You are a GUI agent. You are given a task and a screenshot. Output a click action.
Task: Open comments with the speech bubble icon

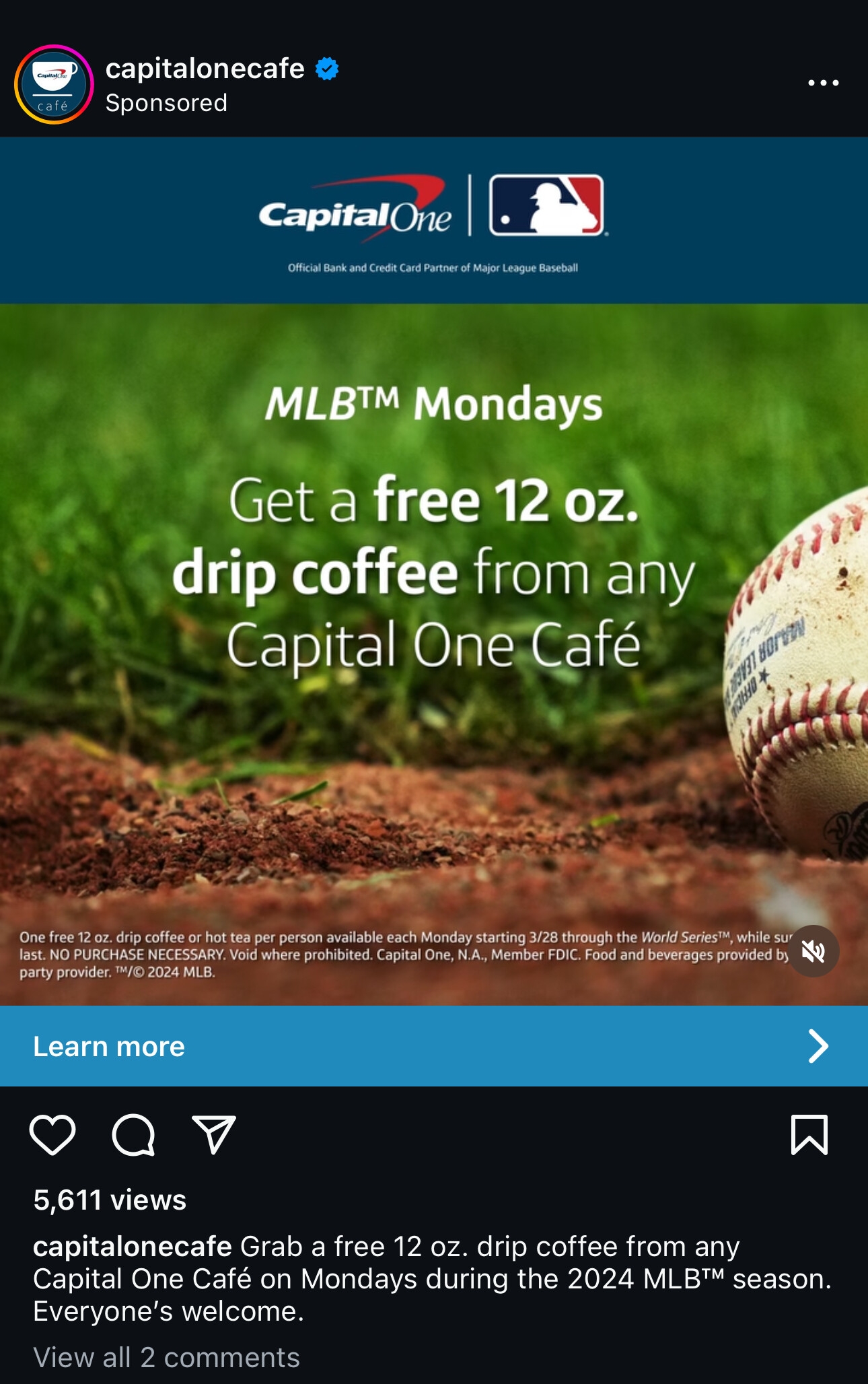tap(133, 1135)
